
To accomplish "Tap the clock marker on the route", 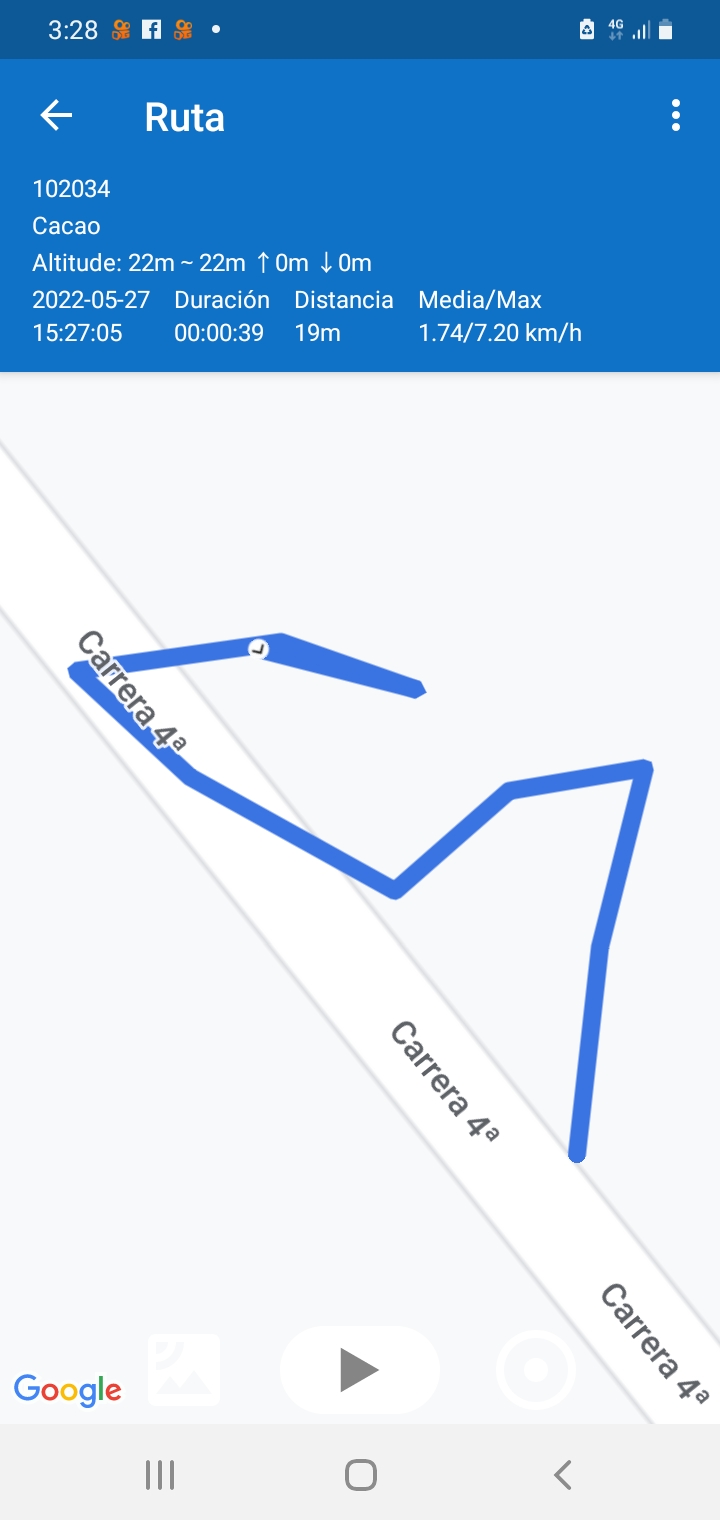I will pyautogui.click(x=258, y=649).
